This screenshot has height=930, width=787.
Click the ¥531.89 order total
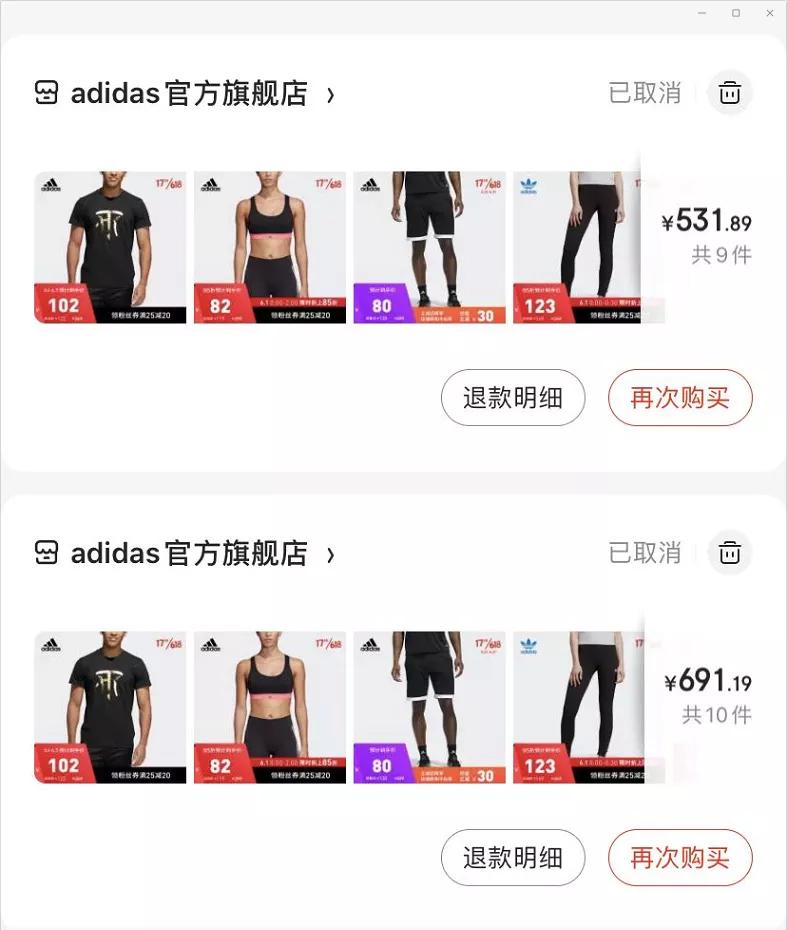click(x=706, y=221)
